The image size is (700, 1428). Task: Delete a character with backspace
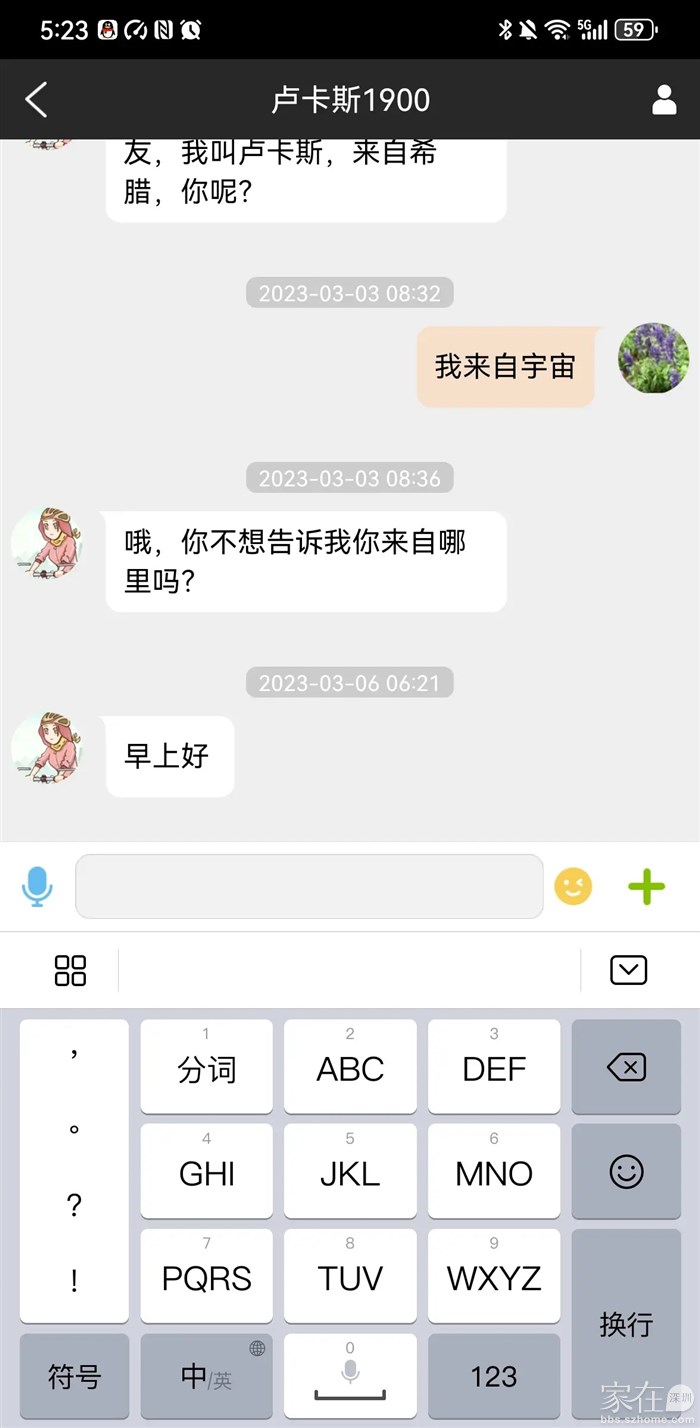click(626, 1067)
